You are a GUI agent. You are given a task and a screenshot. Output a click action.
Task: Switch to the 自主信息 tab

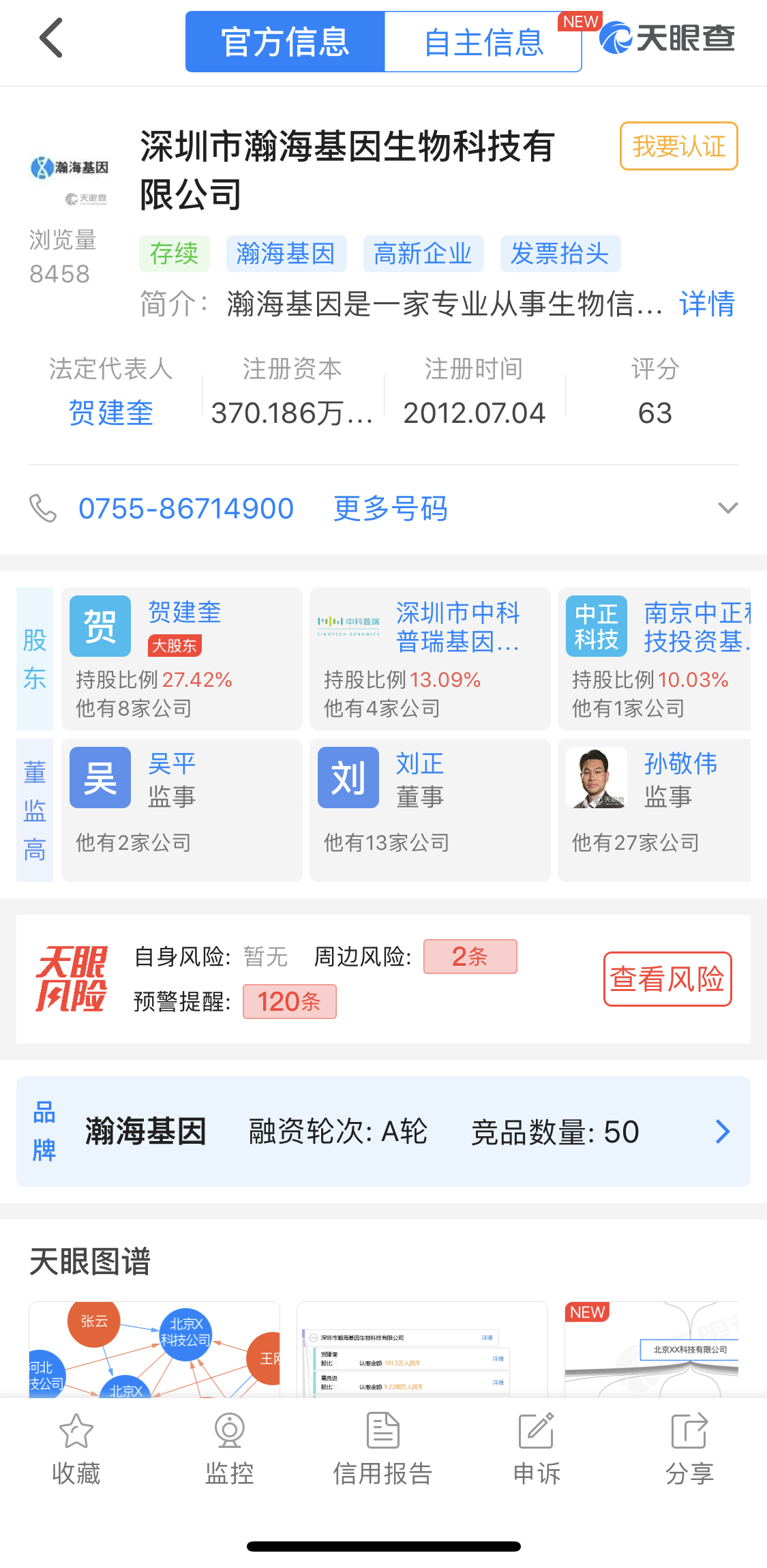click(483, 42)
